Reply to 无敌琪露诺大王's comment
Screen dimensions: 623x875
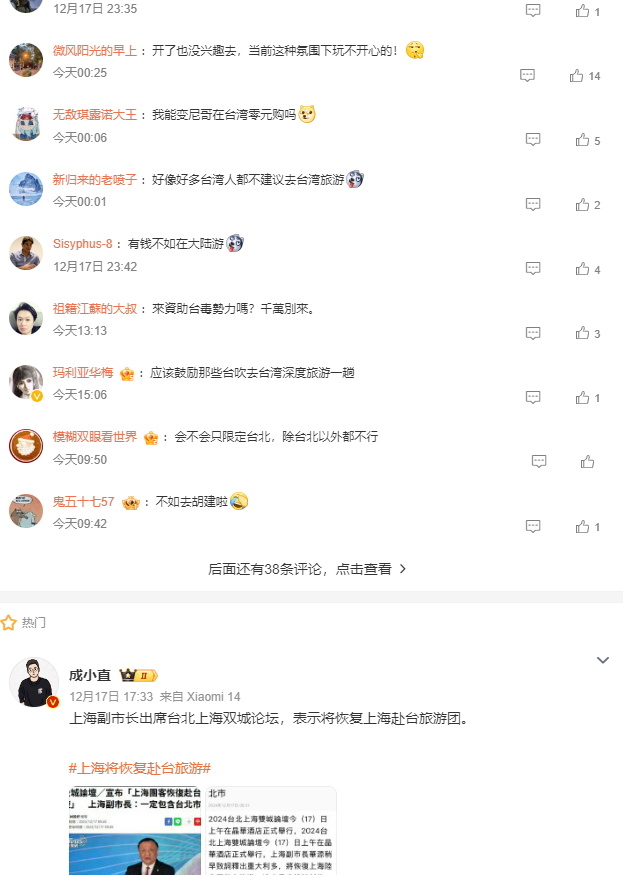tap(533, 140)
